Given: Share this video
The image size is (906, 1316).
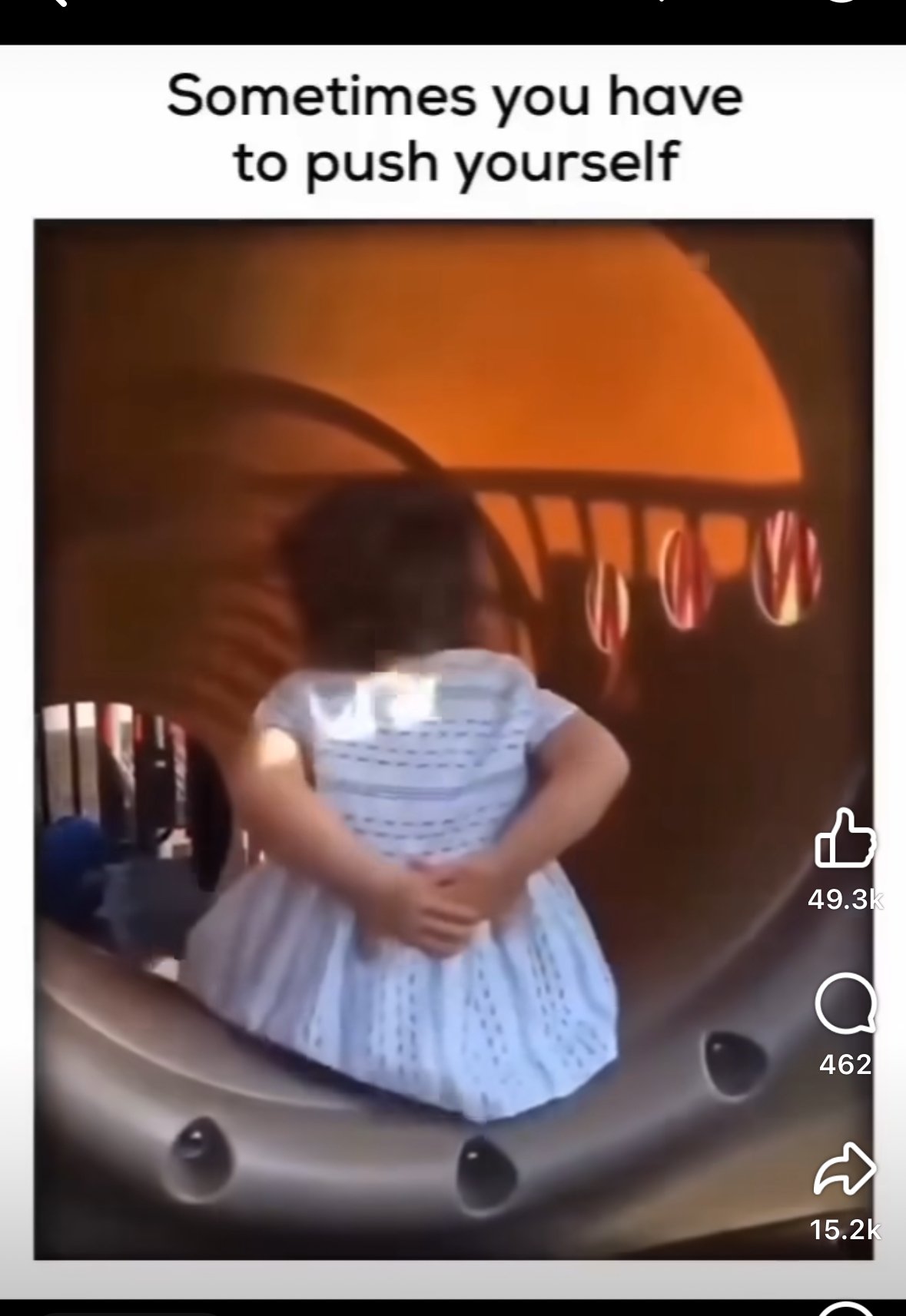Looking at the screenshot, I should (x=845, y=1168).
